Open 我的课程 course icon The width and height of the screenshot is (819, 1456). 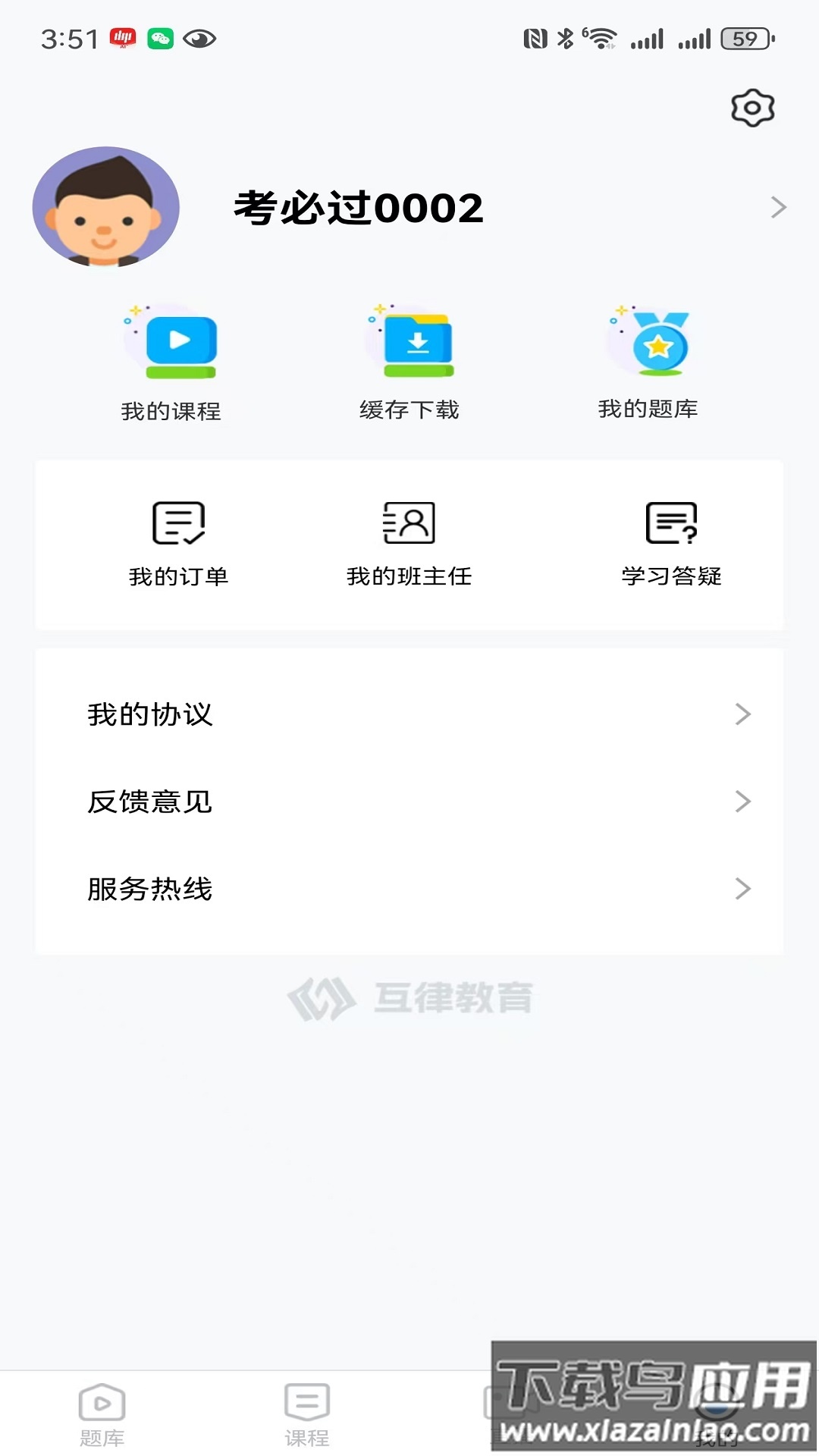(172, 341)
